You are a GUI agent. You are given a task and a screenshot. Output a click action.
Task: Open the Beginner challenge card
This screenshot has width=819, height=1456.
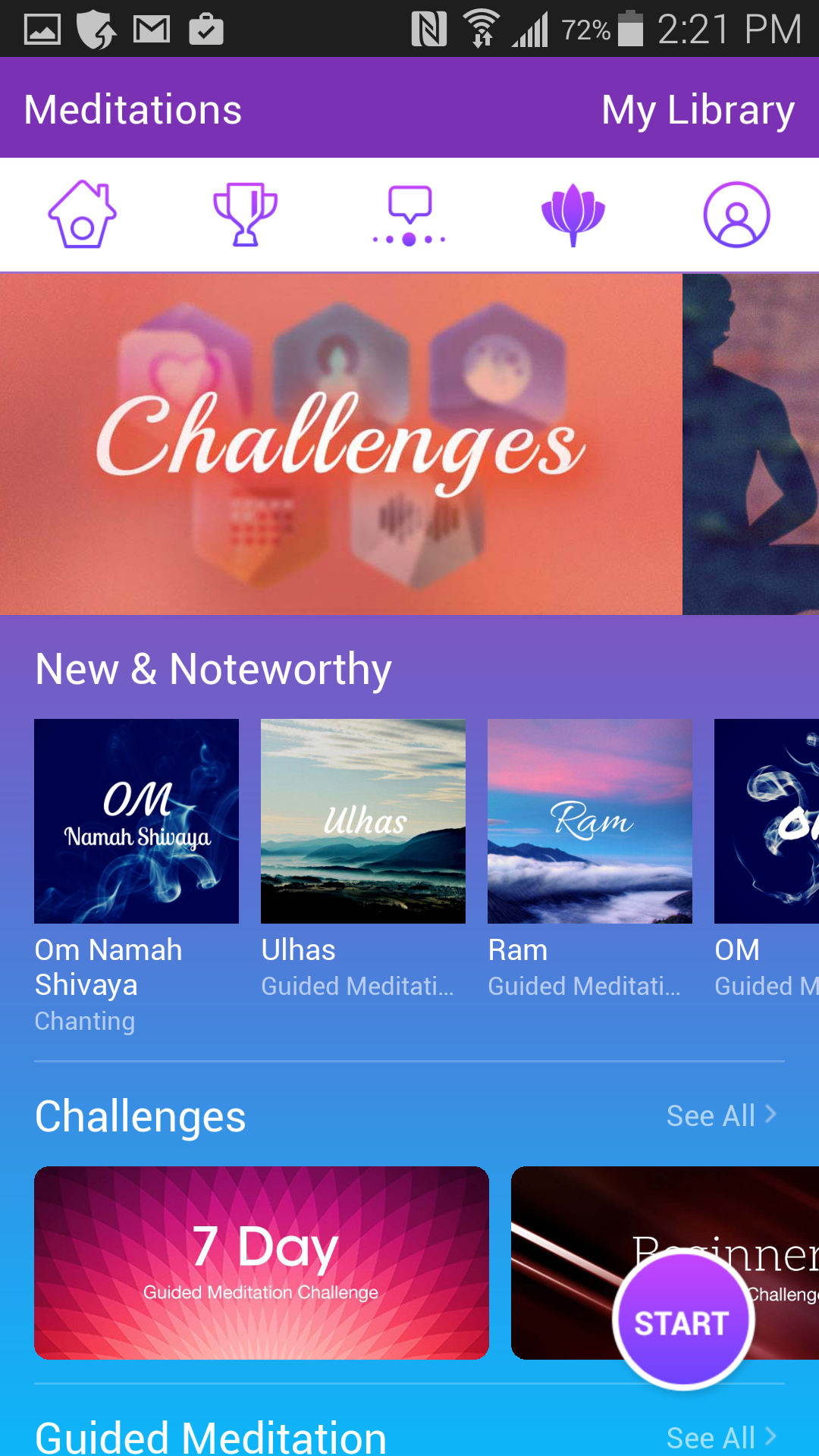(x=576, y=1228)
